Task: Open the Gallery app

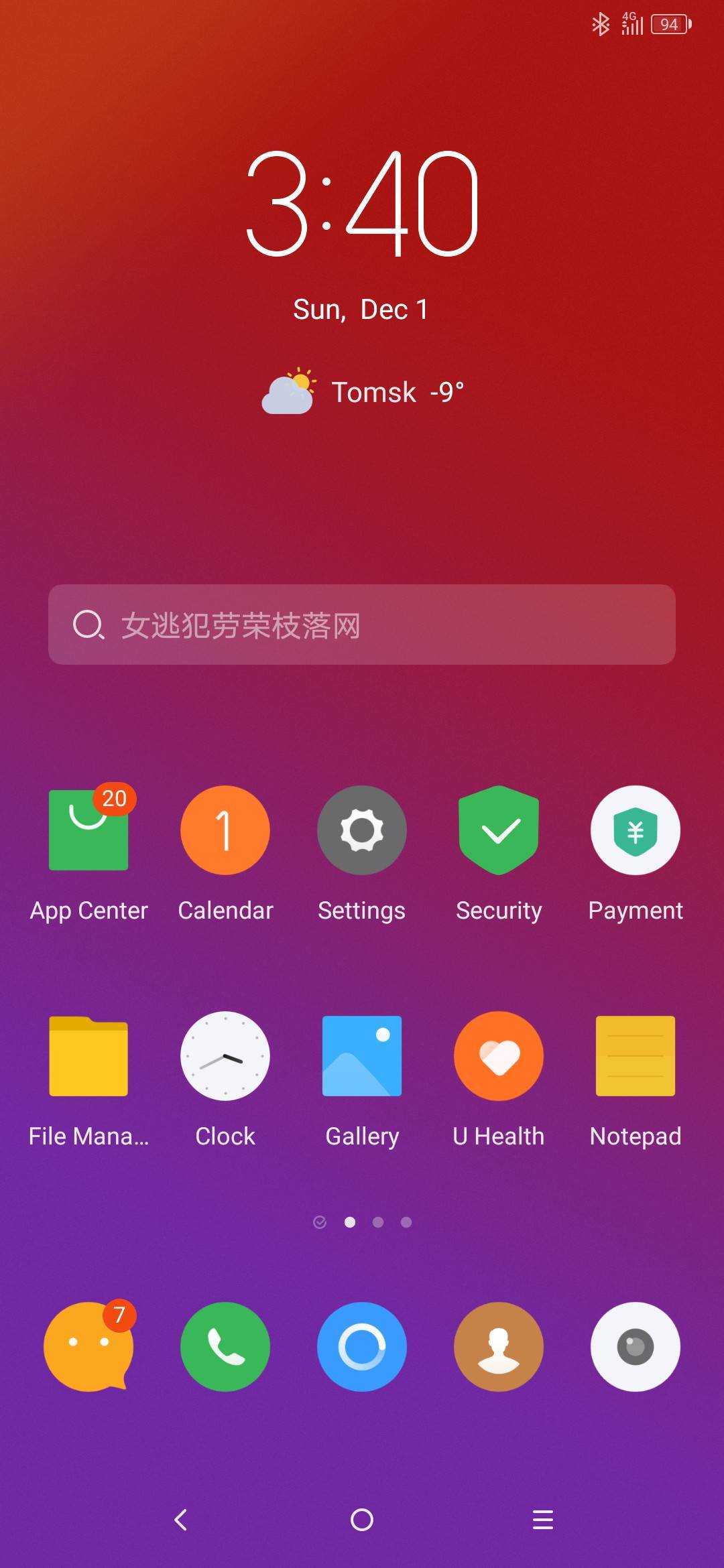Action: point(362,1057)
